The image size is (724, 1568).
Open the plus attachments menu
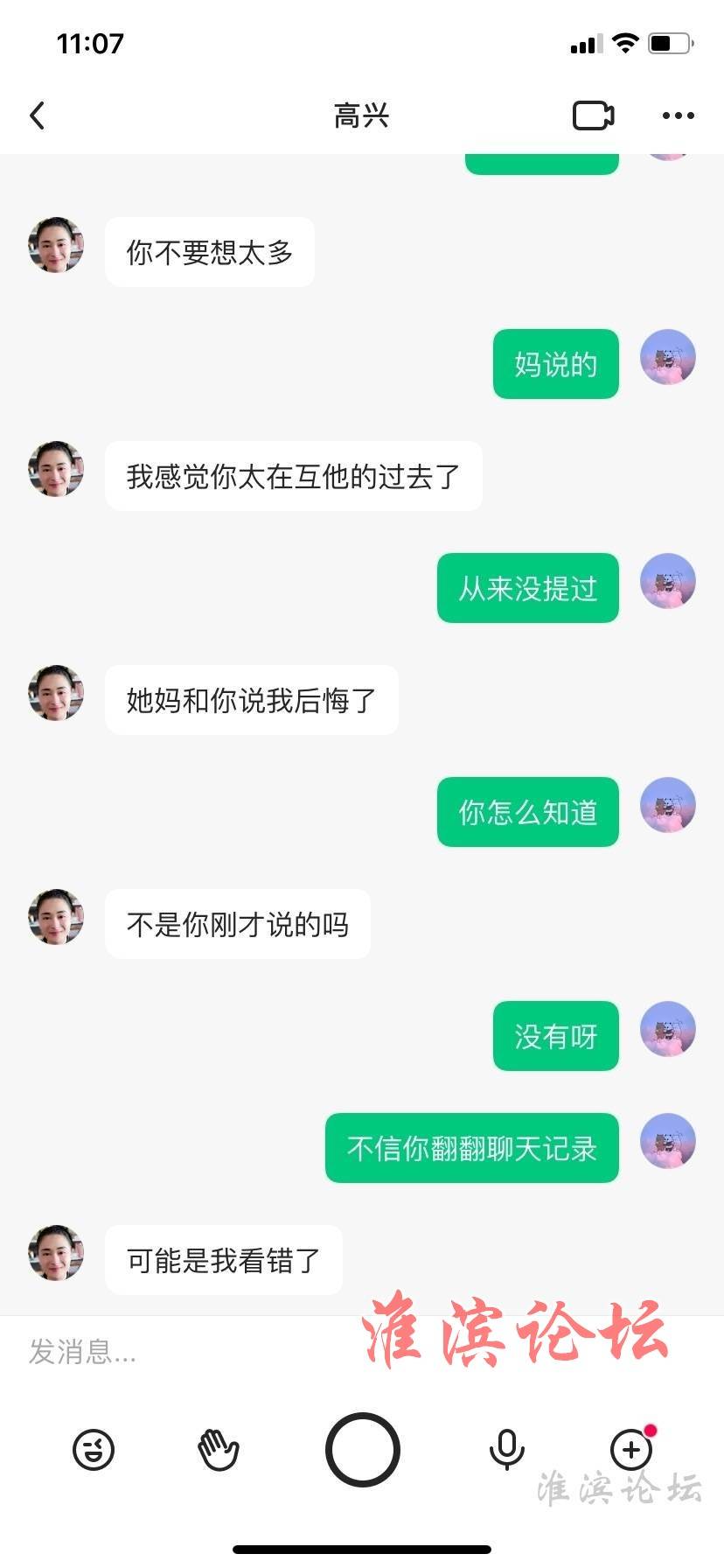[632, 1450]
